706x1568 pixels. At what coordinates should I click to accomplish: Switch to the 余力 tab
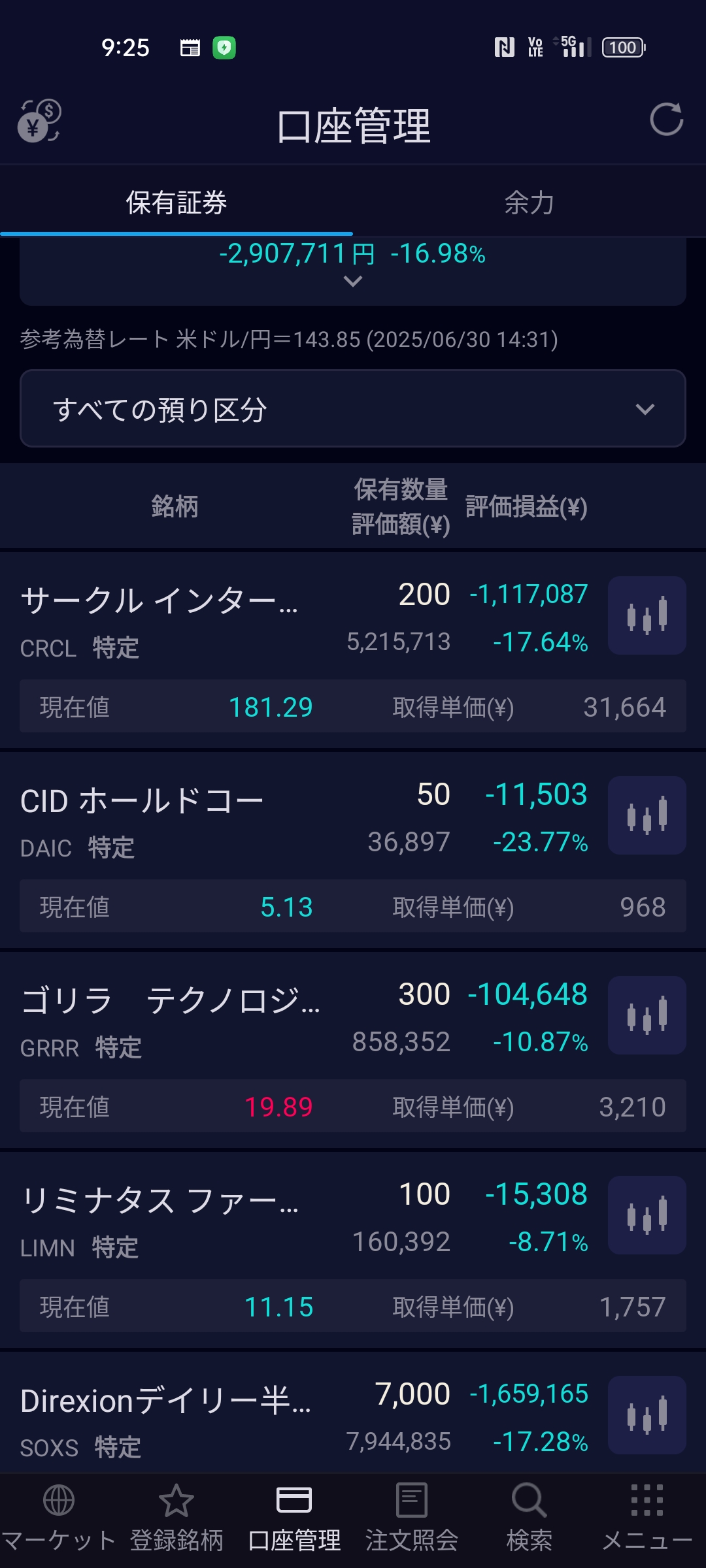tap(529, 203)
